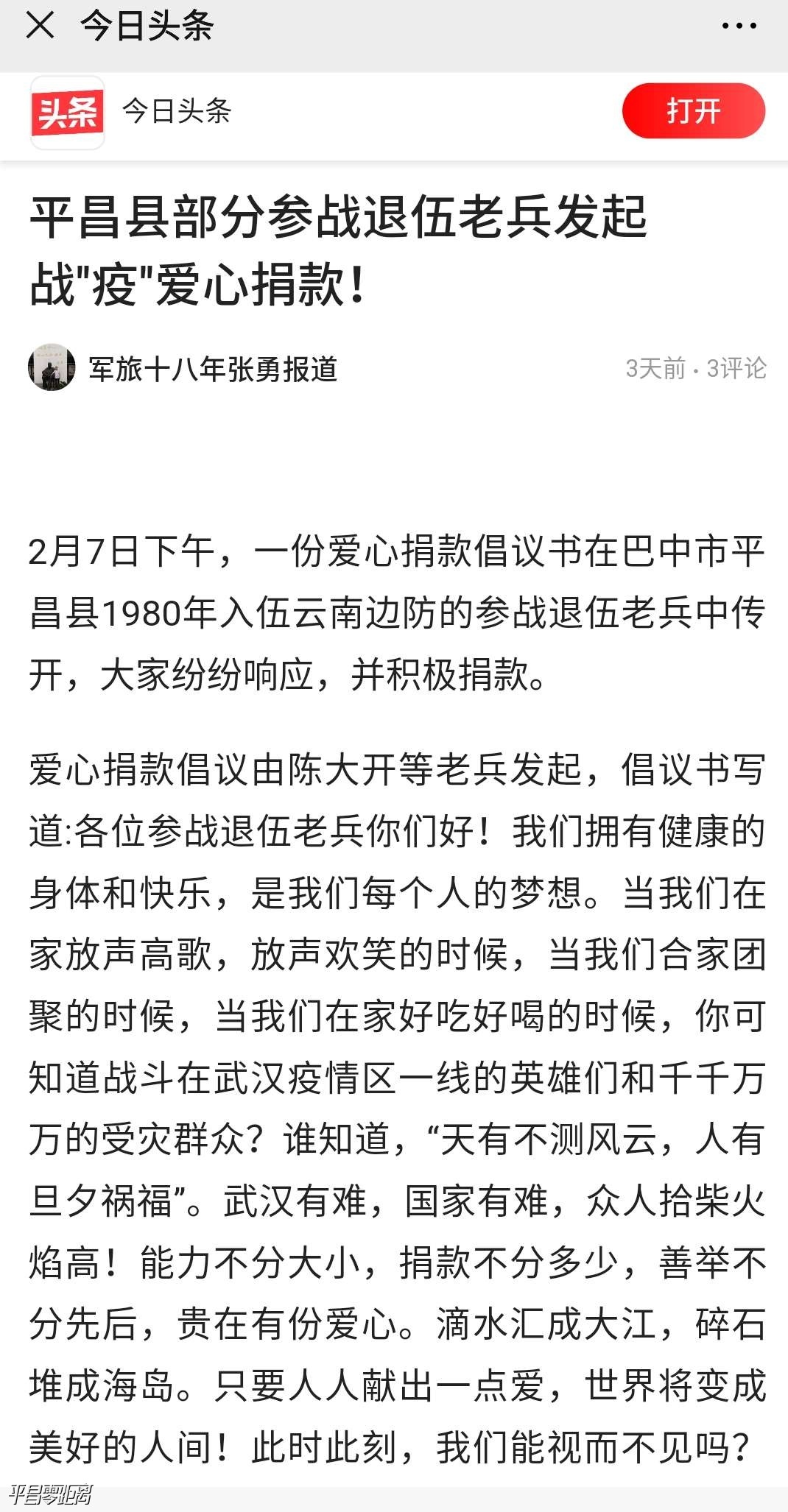Image resolution: width=788 pixels, height=1512 pixels.
Task: Open the three-dot overflow menu
Action: coord(739,26)
